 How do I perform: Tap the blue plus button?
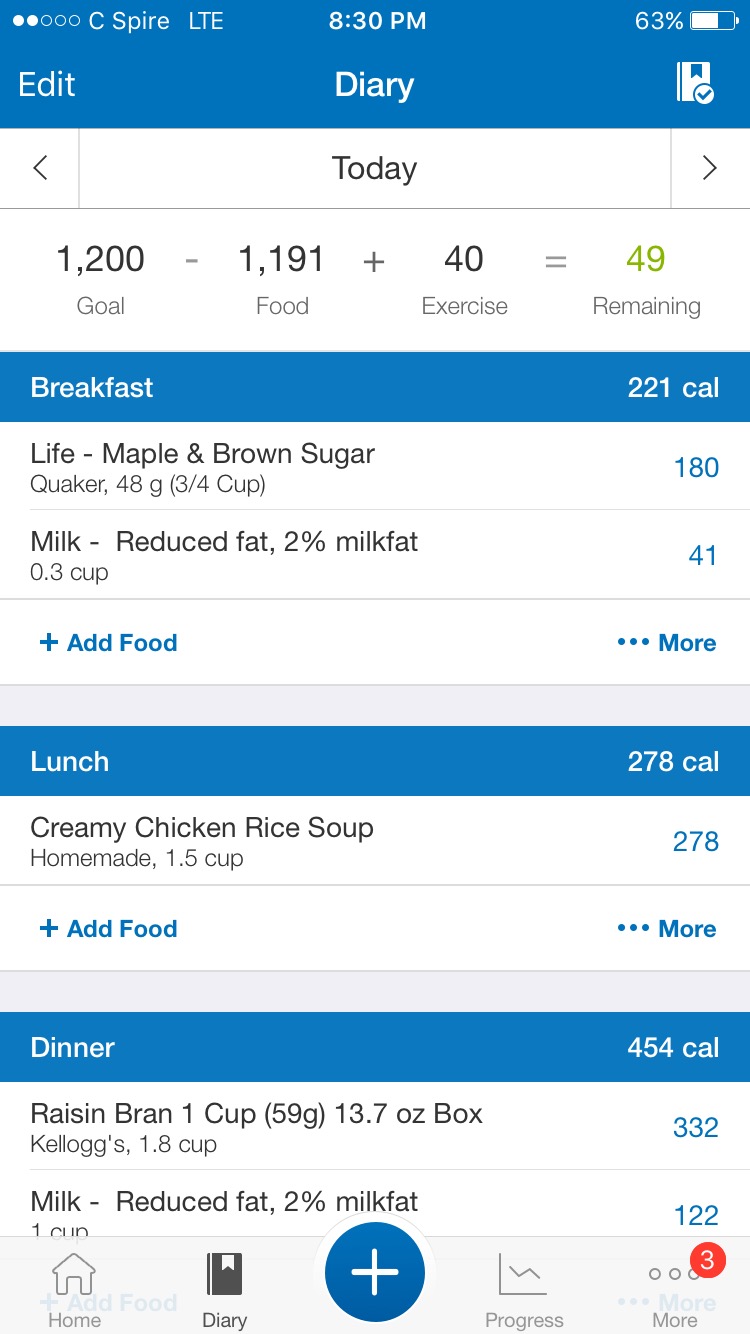tap(375, 1273)
